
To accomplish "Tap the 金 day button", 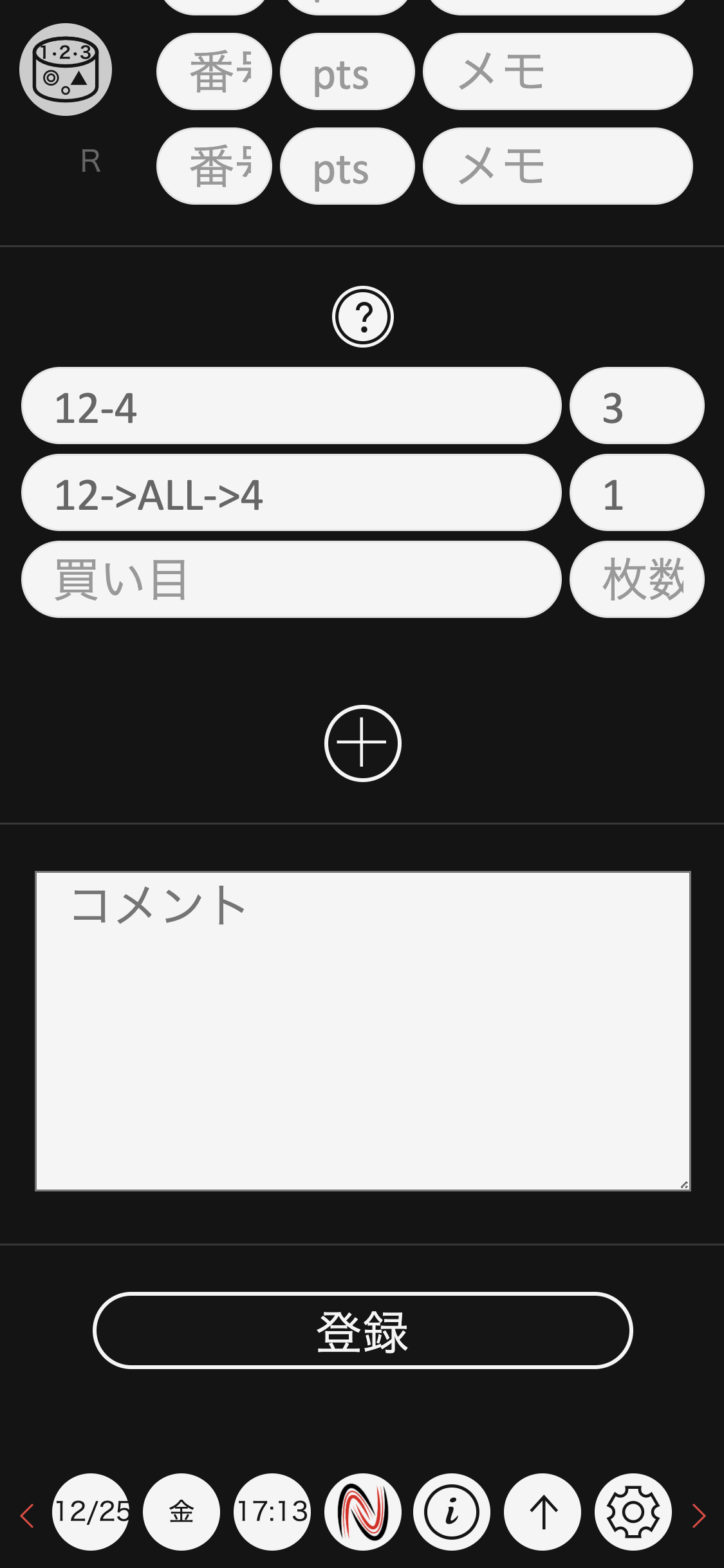I will click(181, 1511).
